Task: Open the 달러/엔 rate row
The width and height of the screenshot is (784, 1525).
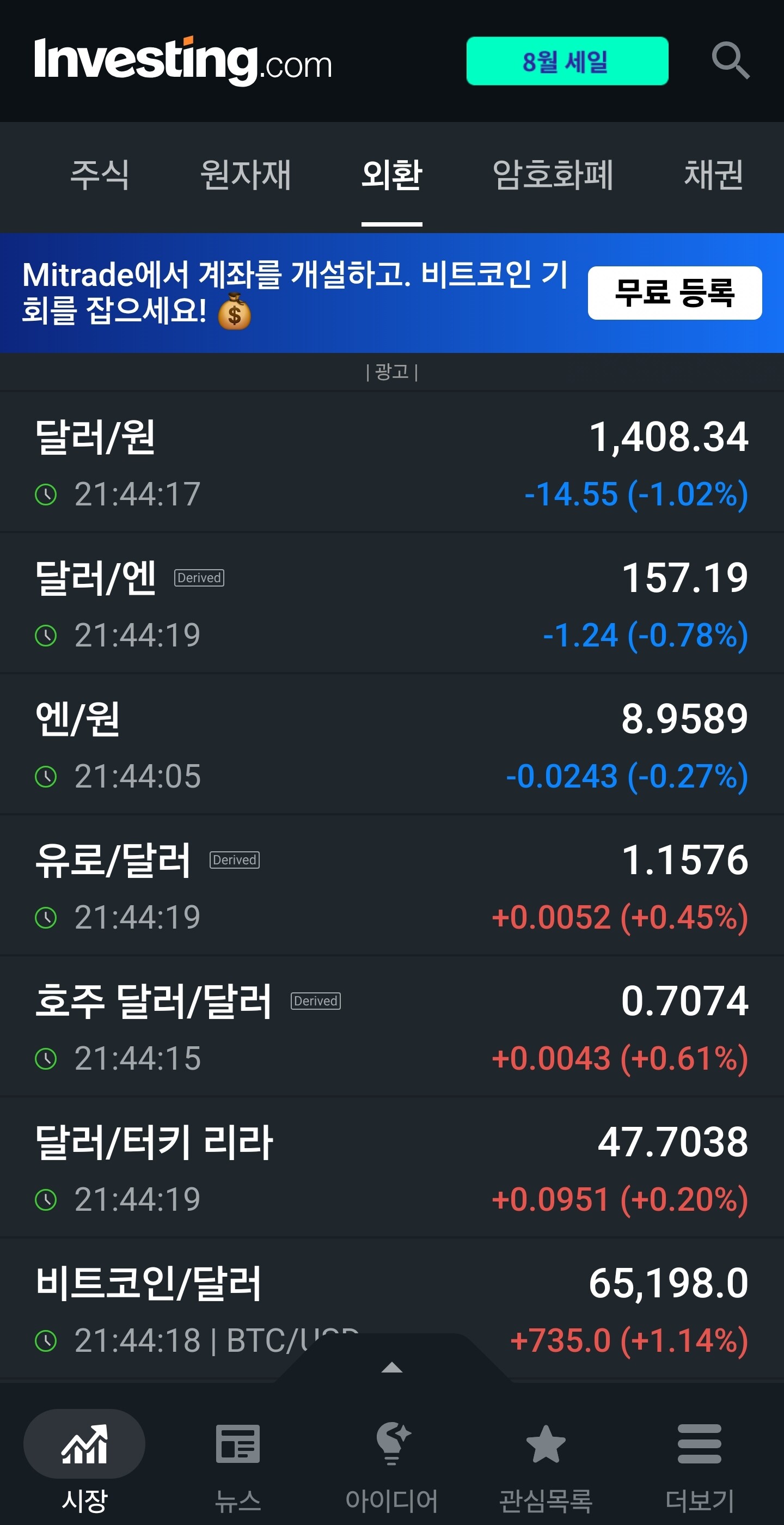Action: coord(391,603)
